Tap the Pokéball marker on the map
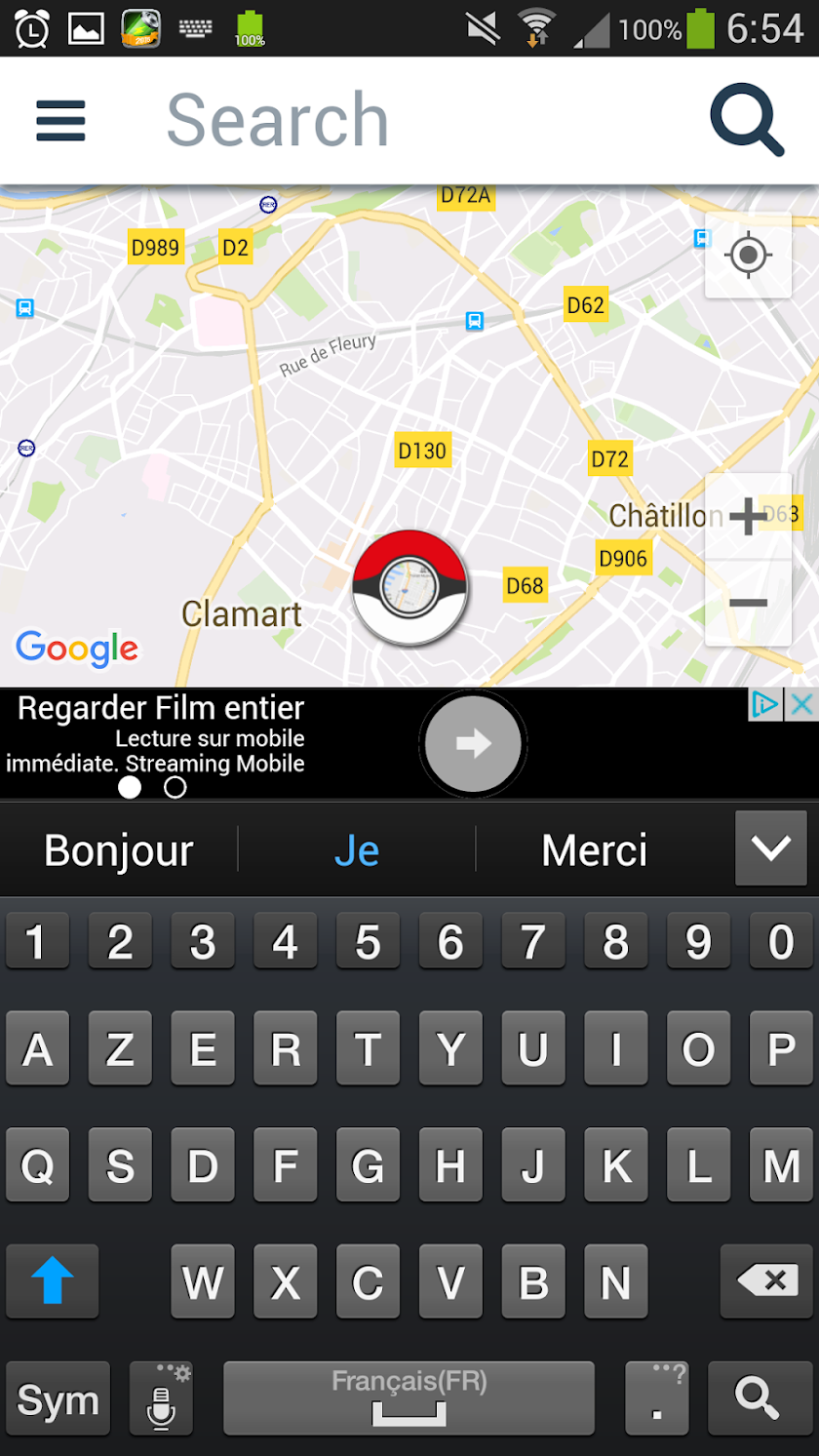This screenshot has width=819, height=1456. (x=409, y=588)
